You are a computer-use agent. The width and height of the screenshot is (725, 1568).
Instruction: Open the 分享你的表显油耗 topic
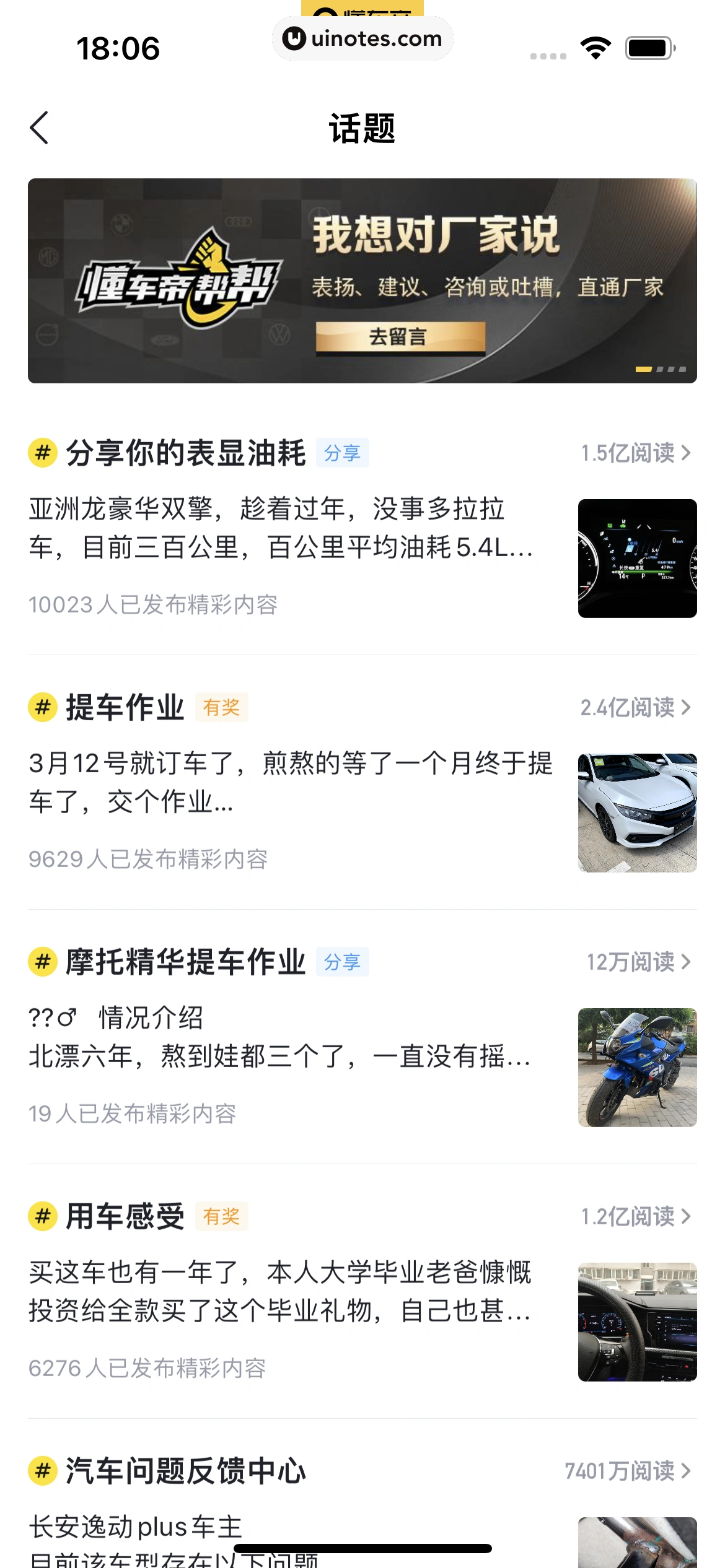point(185,453)
